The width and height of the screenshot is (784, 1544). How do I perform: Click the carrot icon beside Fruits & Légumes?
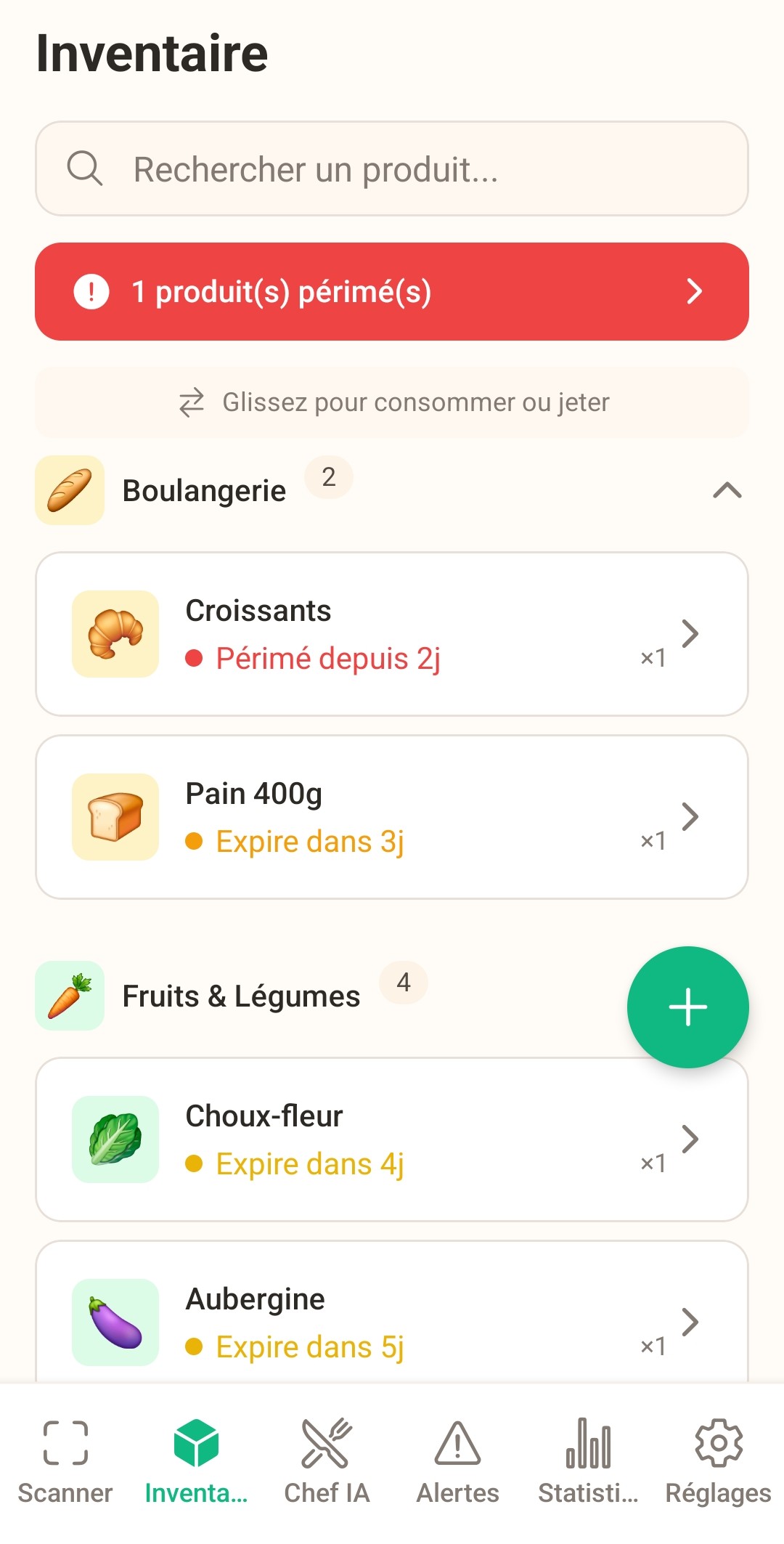[x=69, y=996]
